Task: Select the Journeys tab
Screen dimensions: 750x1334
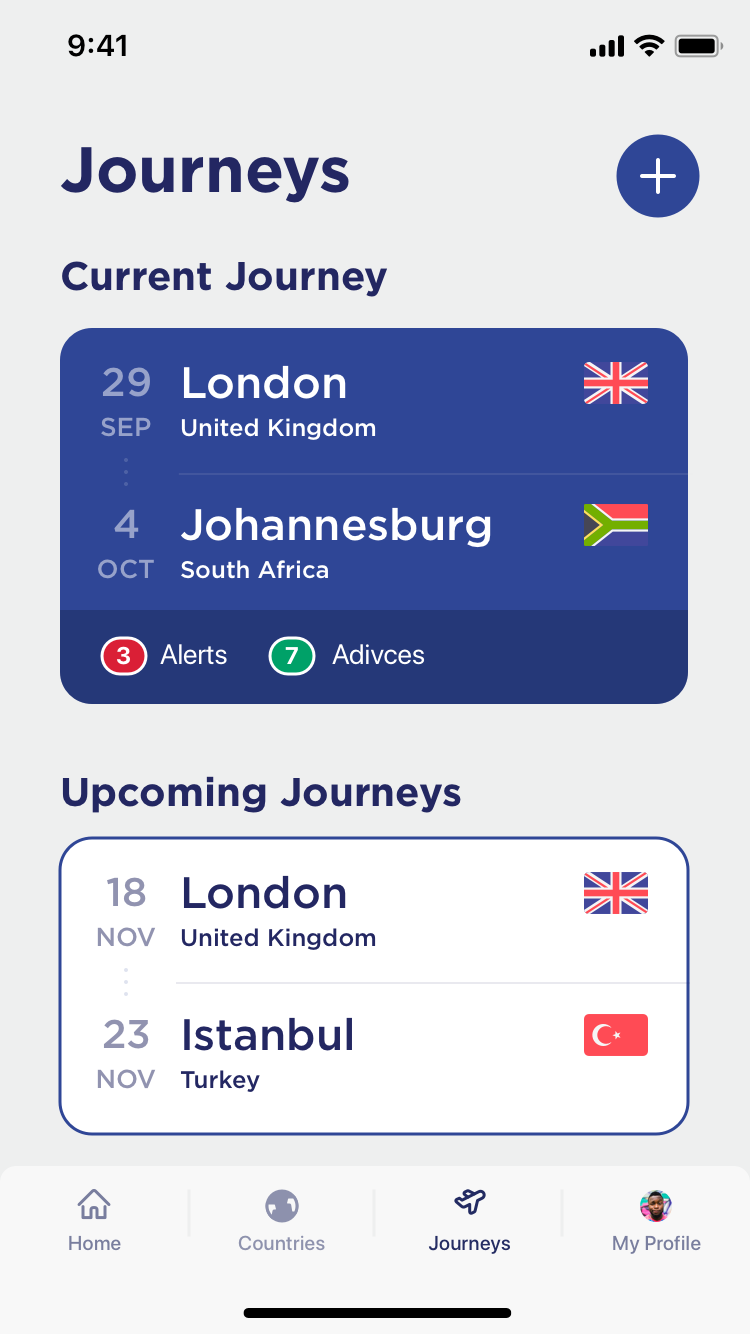Action: point(469,1220)
